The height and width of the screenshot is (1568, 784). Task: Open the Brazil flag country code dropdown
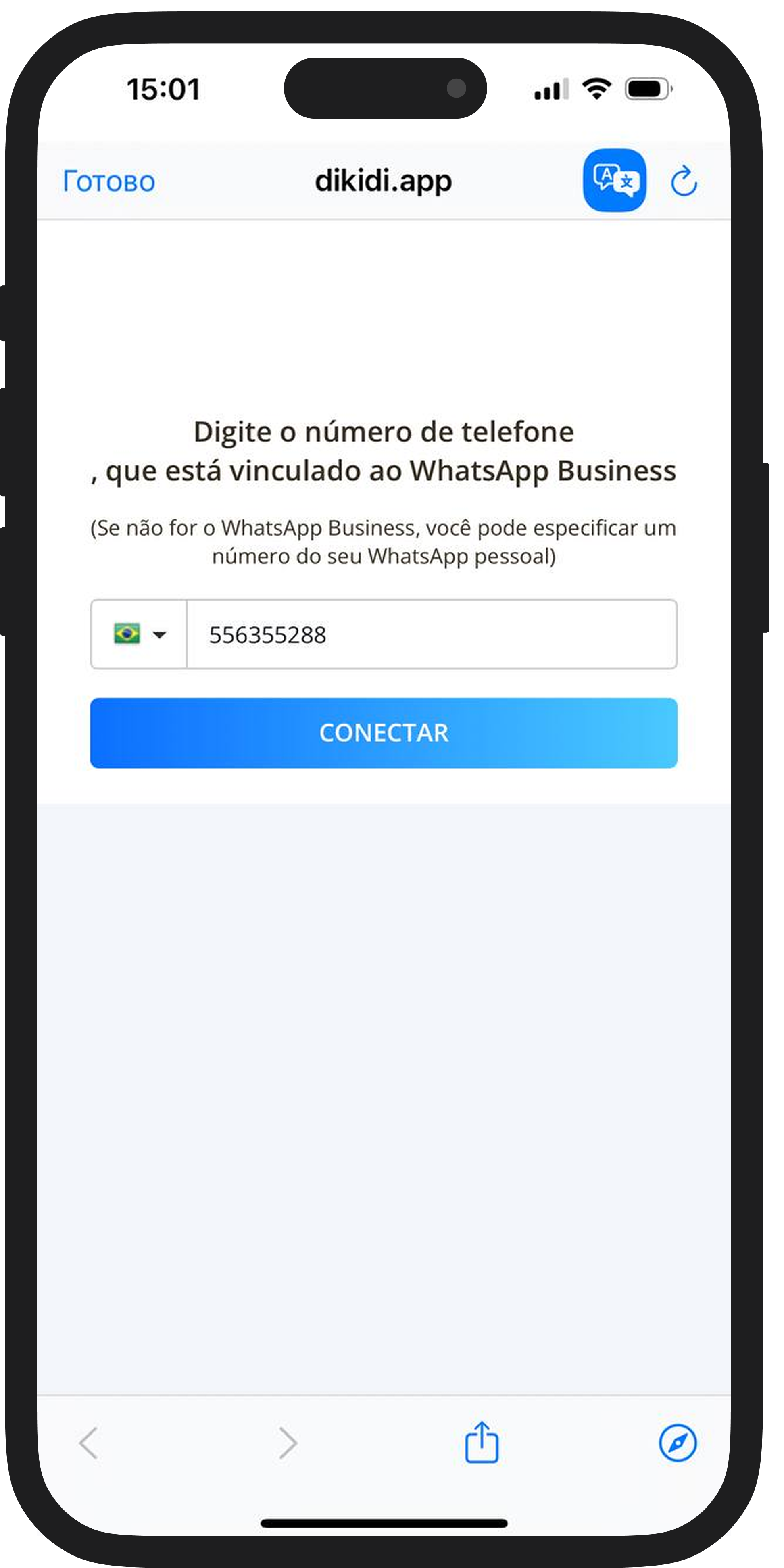click(x=139, y=634)
